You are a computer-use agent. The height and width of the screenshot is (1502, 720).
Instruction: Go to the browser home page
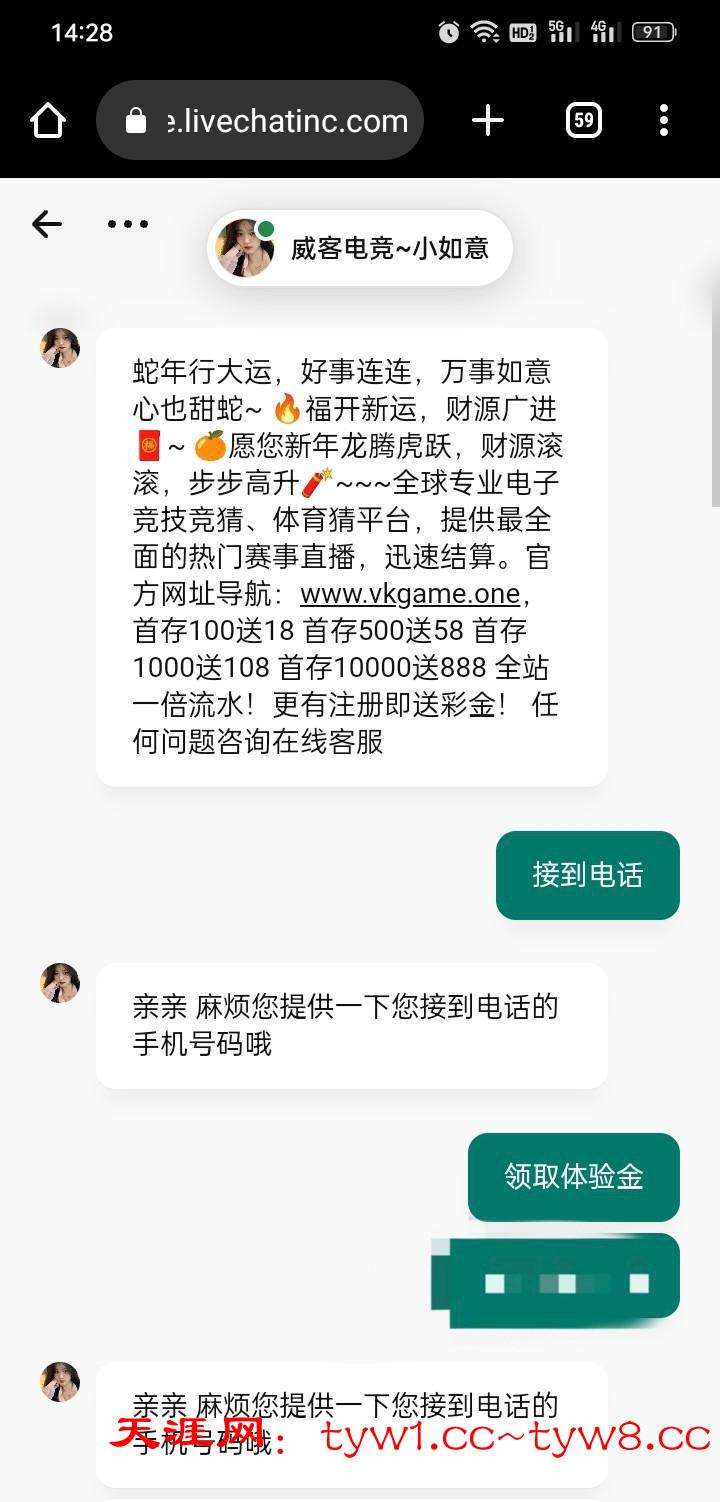point(48,121)
